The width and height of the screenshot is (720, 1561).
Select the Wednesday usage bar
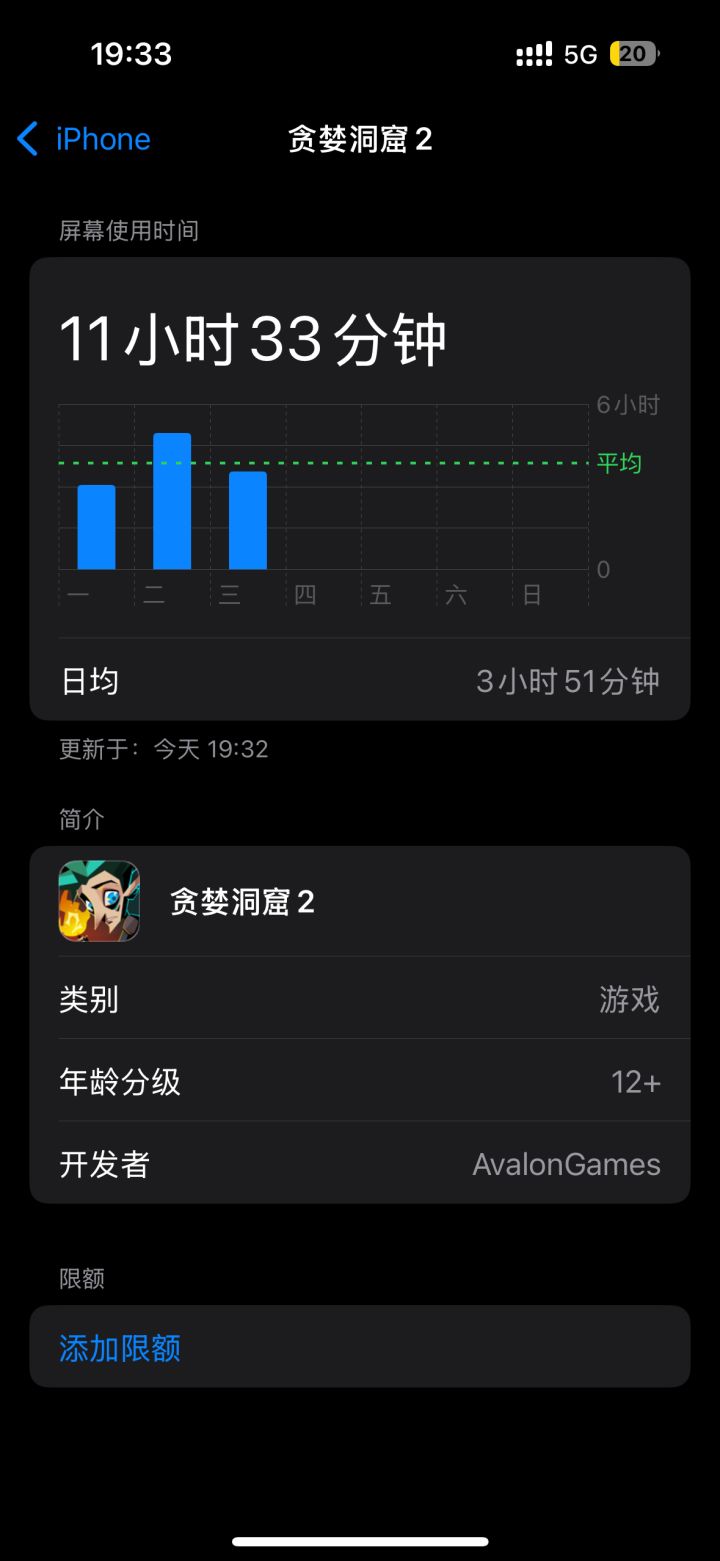[248, 520]
